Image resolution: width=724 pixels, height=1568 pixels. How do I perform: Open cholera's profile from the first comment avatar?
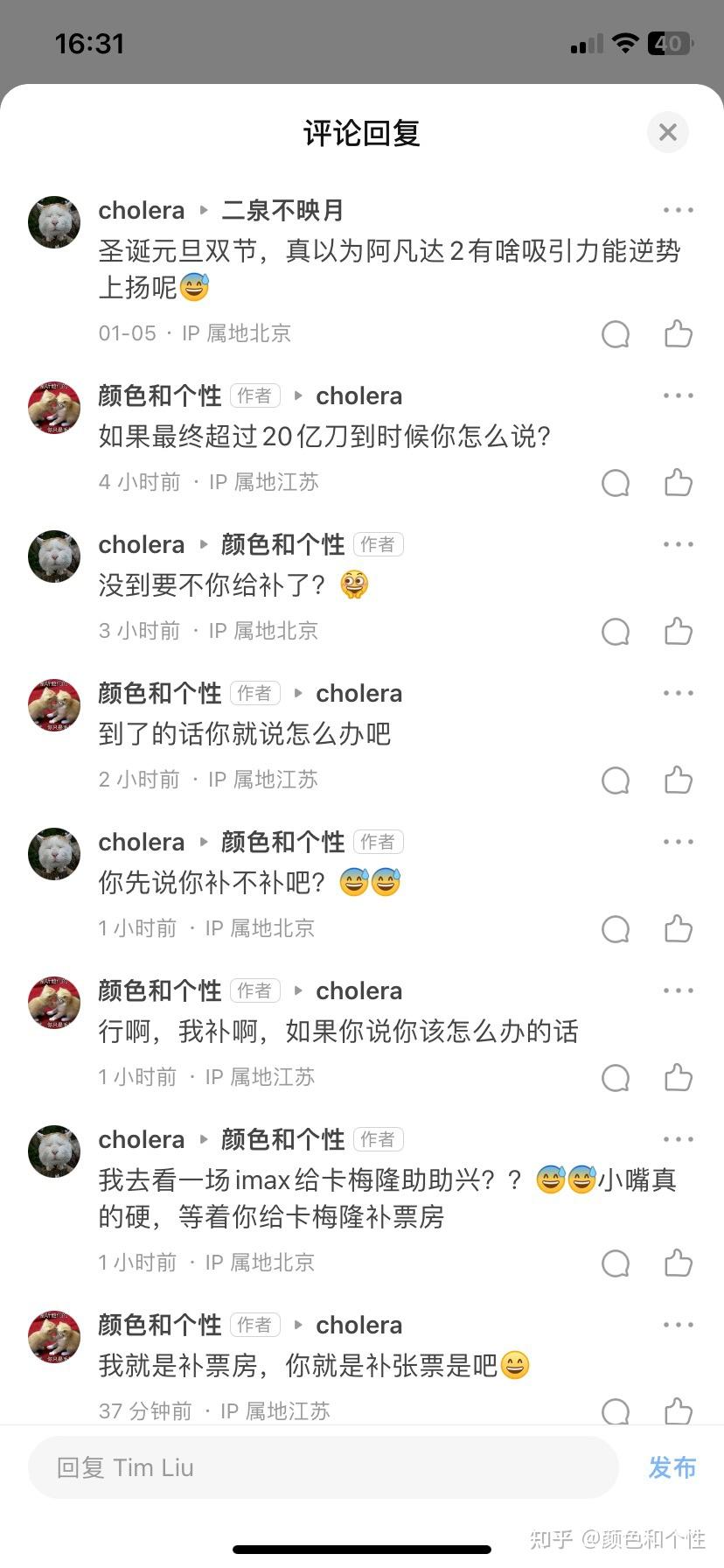(x=54, y=222)
